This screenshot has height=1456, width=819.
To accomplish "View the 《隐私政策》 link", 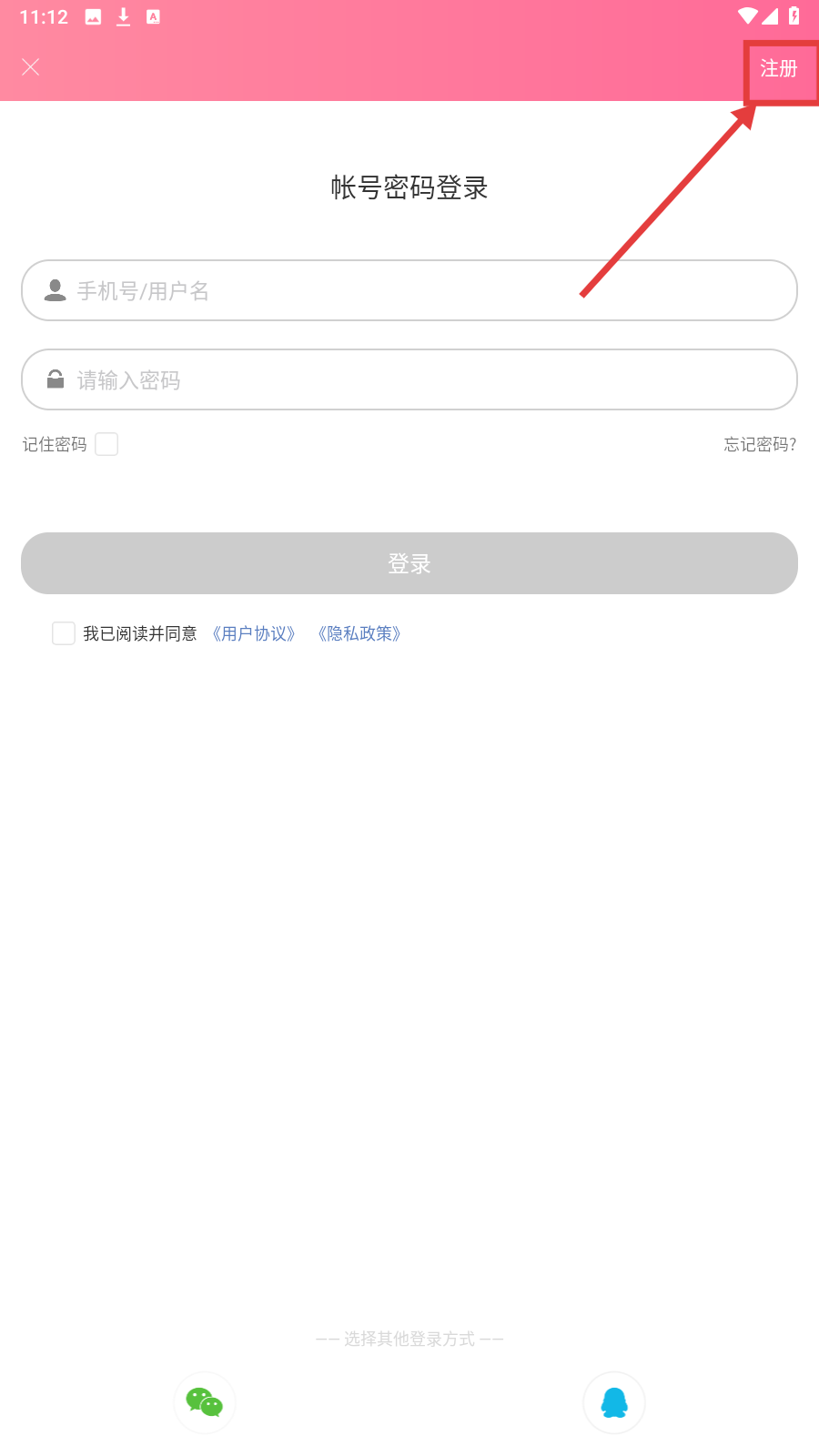I will click(x=359, y=633).
